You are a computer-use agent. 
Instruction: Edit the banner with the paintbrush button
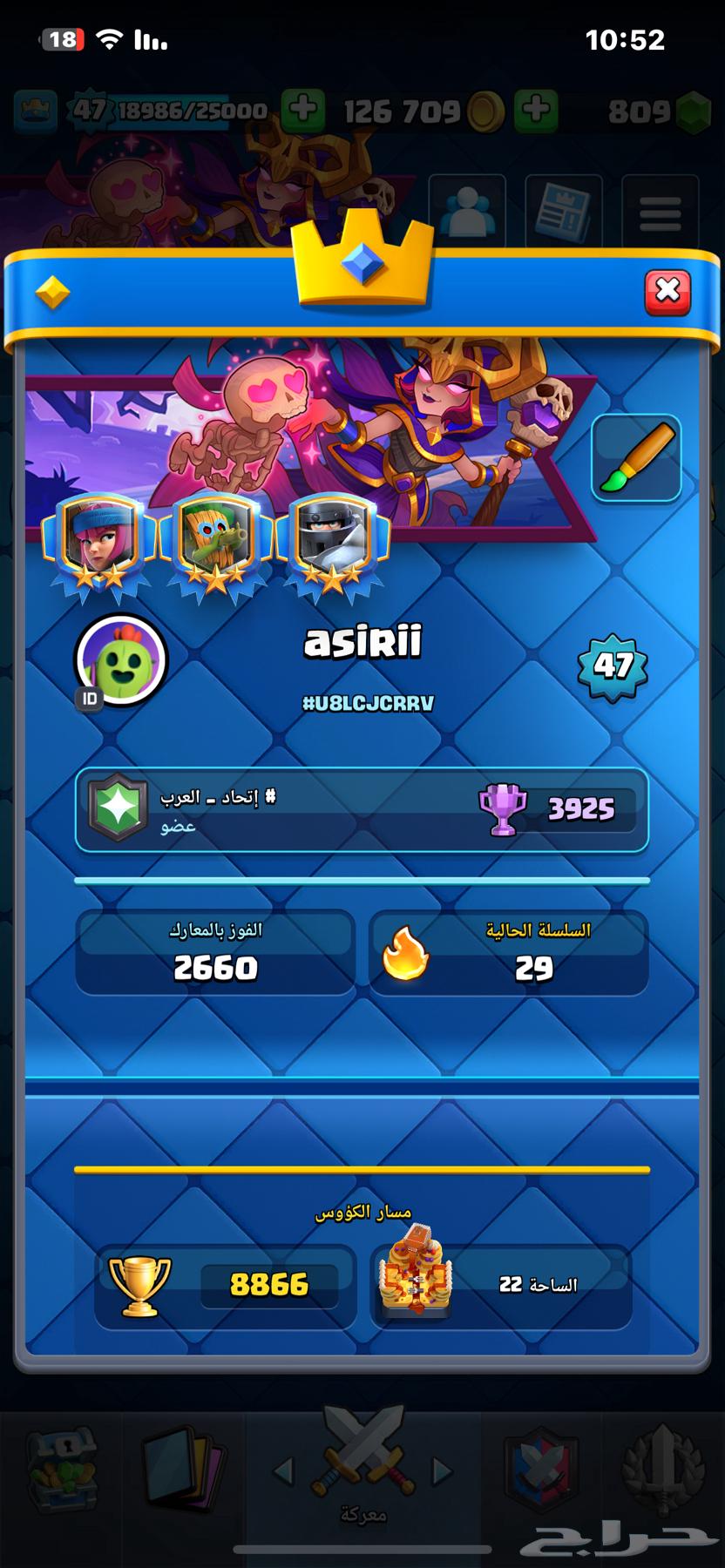pos(636,458)
